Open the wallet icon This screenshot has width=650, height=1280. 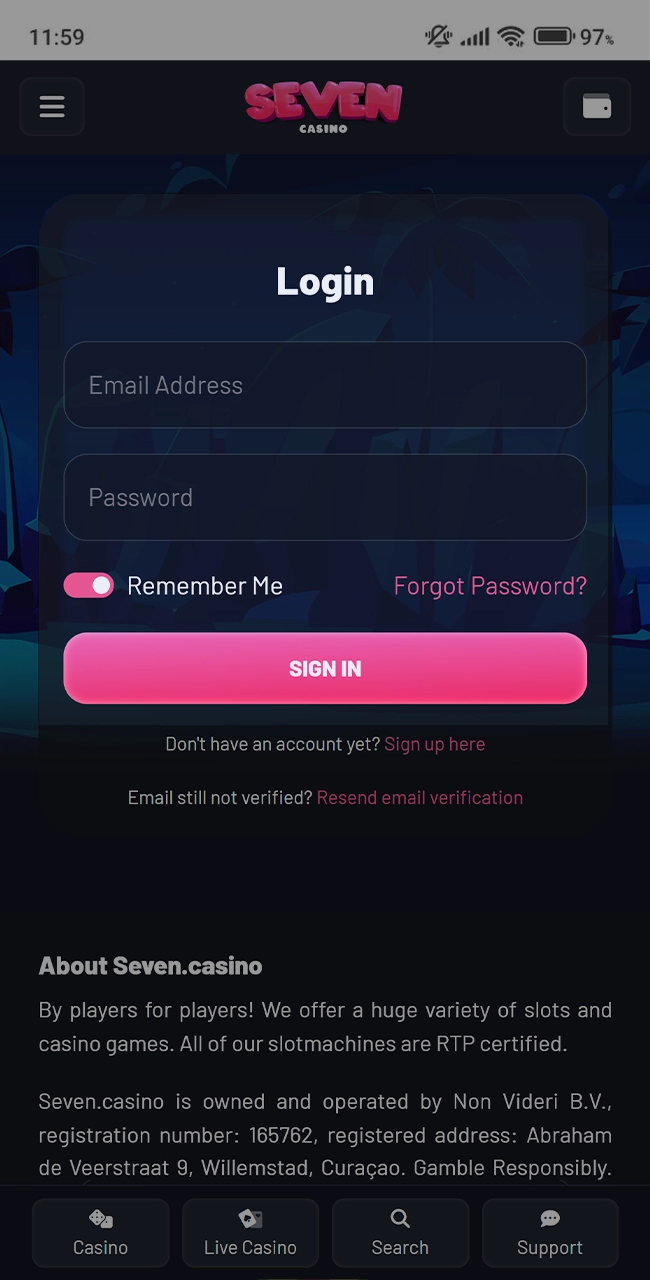[597, 106]
